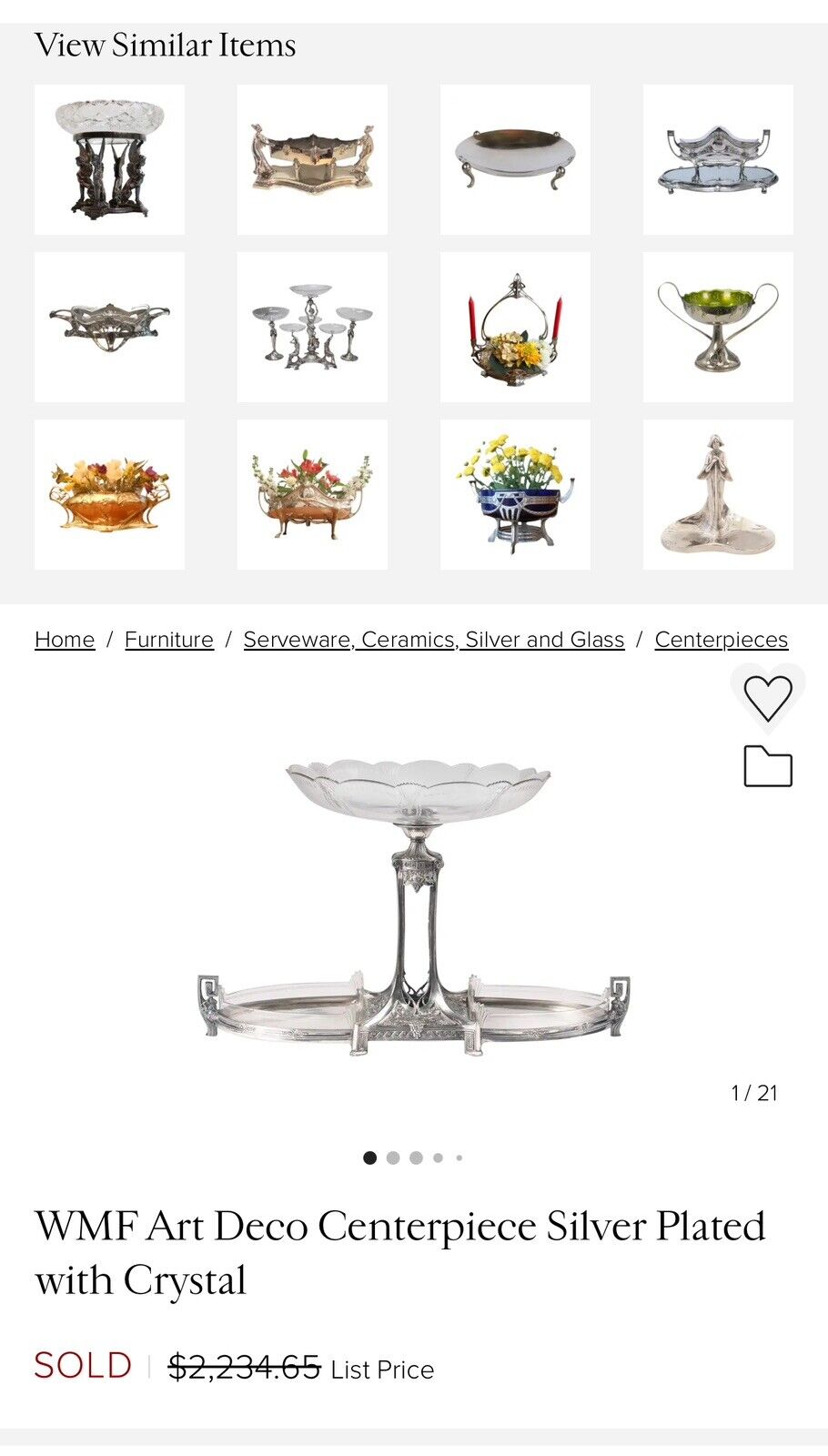Open Serveware, Ceramics, Silver and Glass category
The image size is (828, 1456).
pyautogui.click(x=434, y=640)
